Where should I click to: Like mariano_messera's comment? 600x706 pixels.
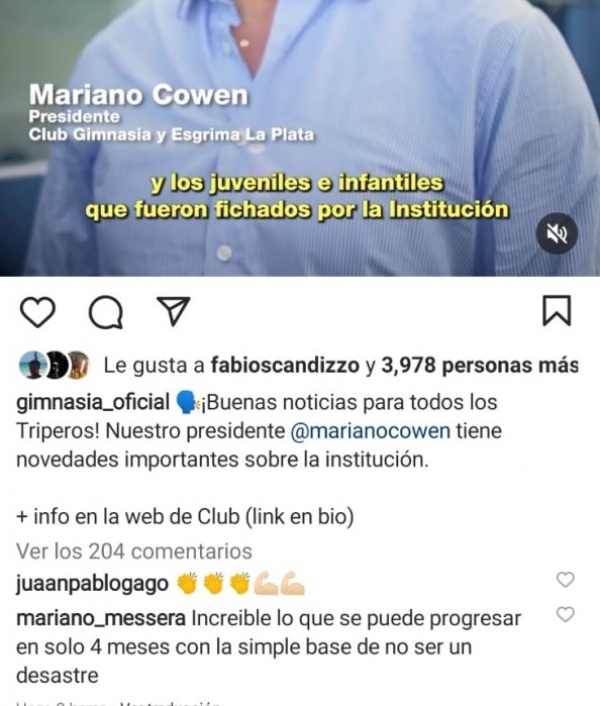(565, 614)
